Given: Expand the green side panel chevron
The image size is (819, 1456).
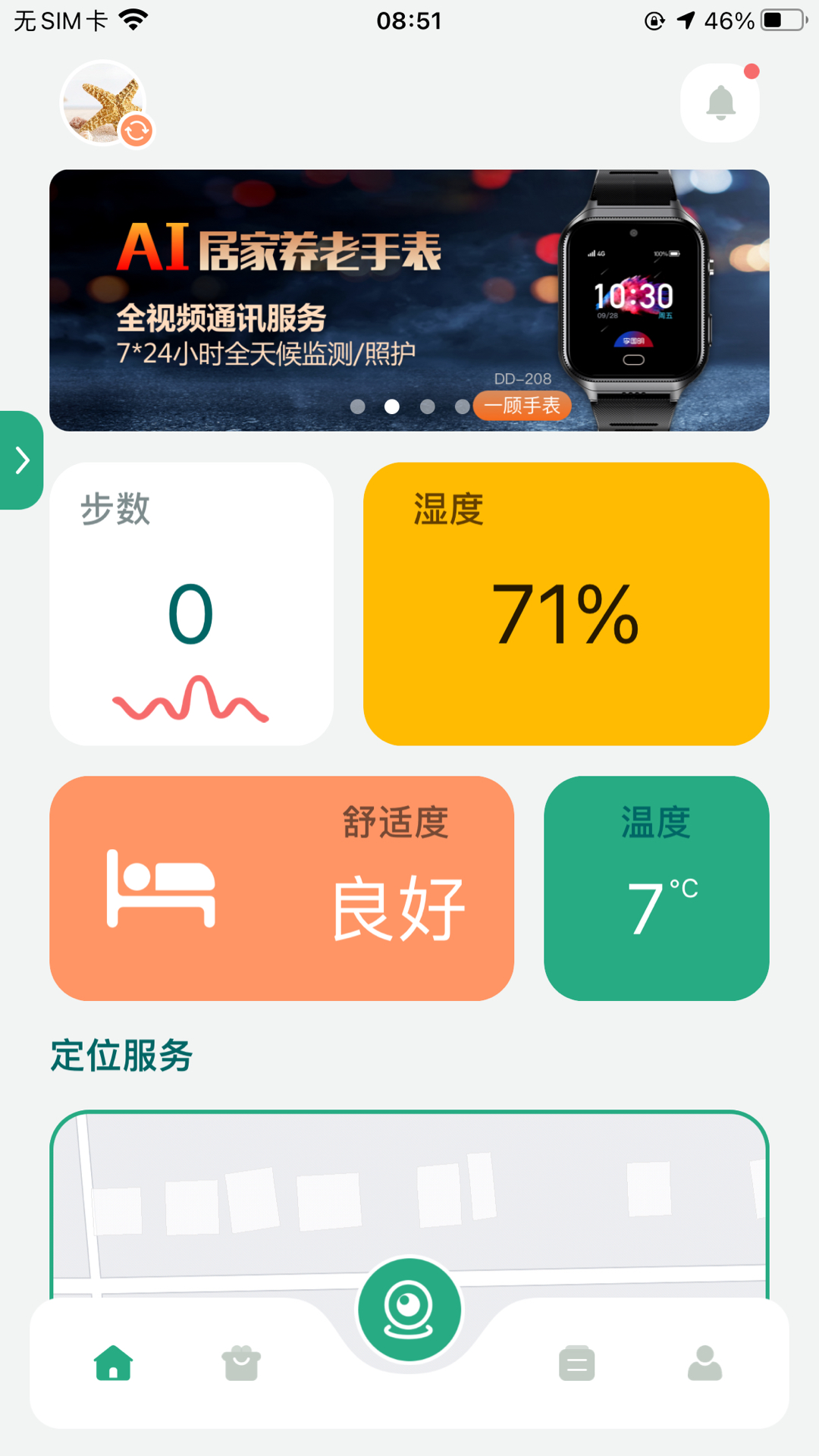Looking at the screenshot, I should [20, 460].
